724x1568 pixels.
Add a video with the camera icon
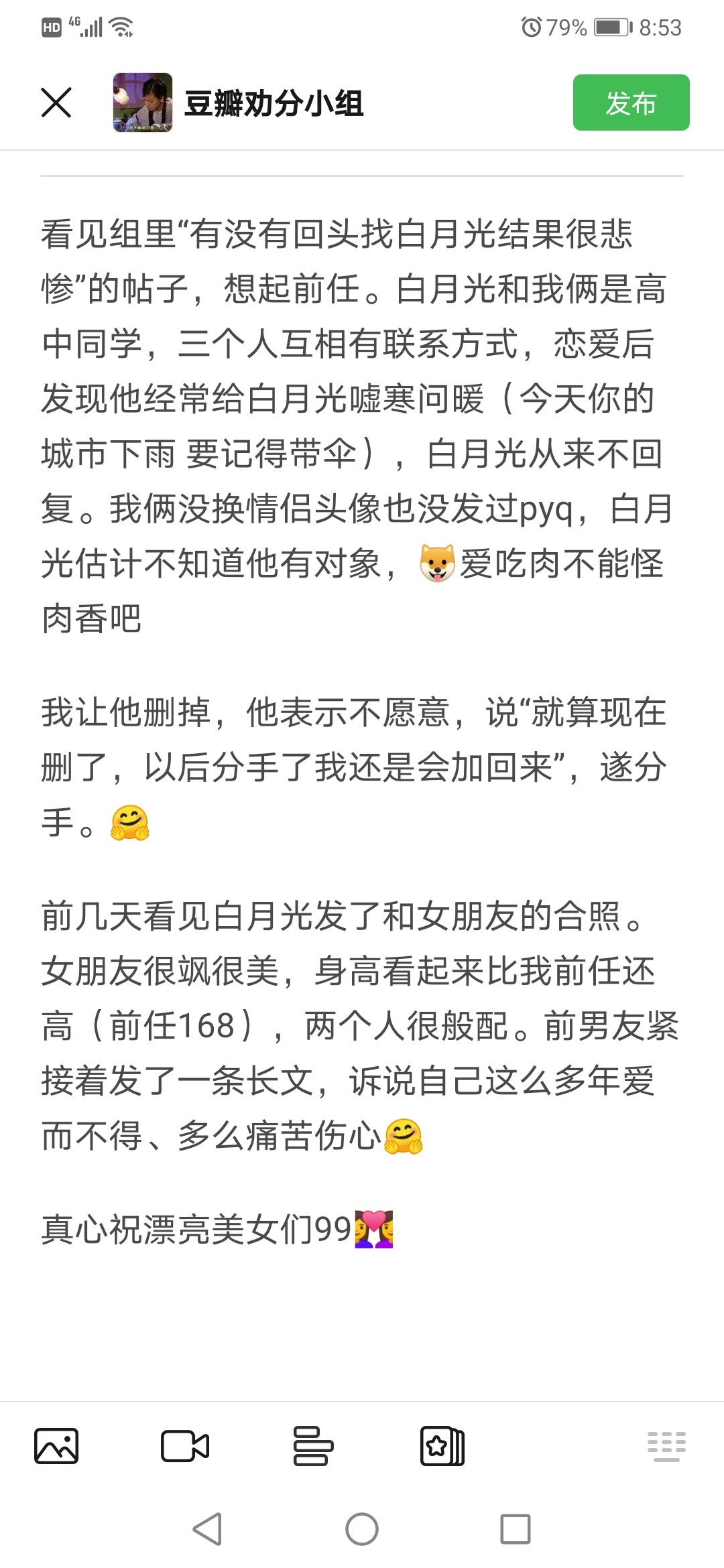[x=185, y=1445]
